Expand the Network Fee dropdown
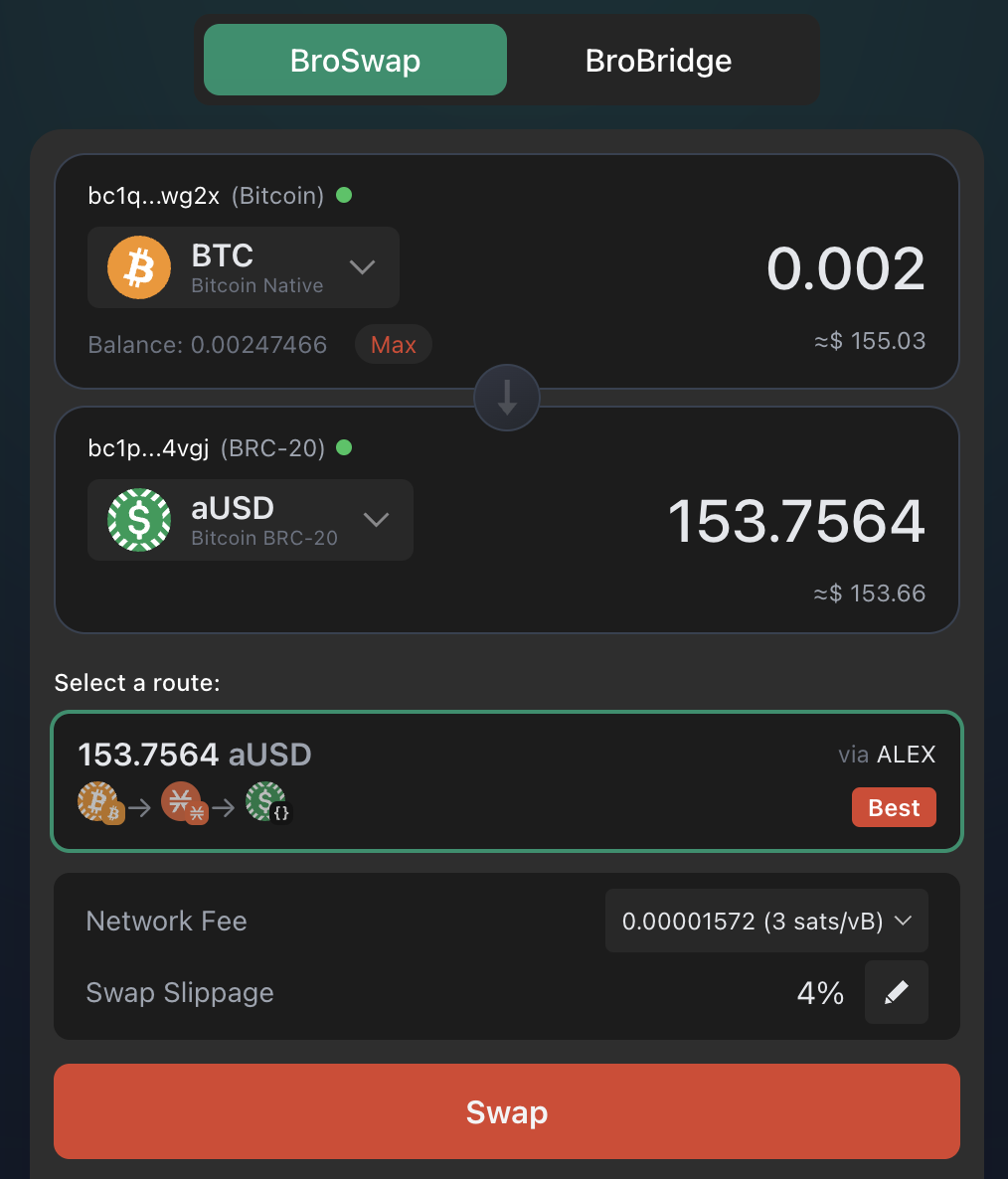Viewport: 1008px width, 1179px height. pyautogui.click(x=766, y=922)
